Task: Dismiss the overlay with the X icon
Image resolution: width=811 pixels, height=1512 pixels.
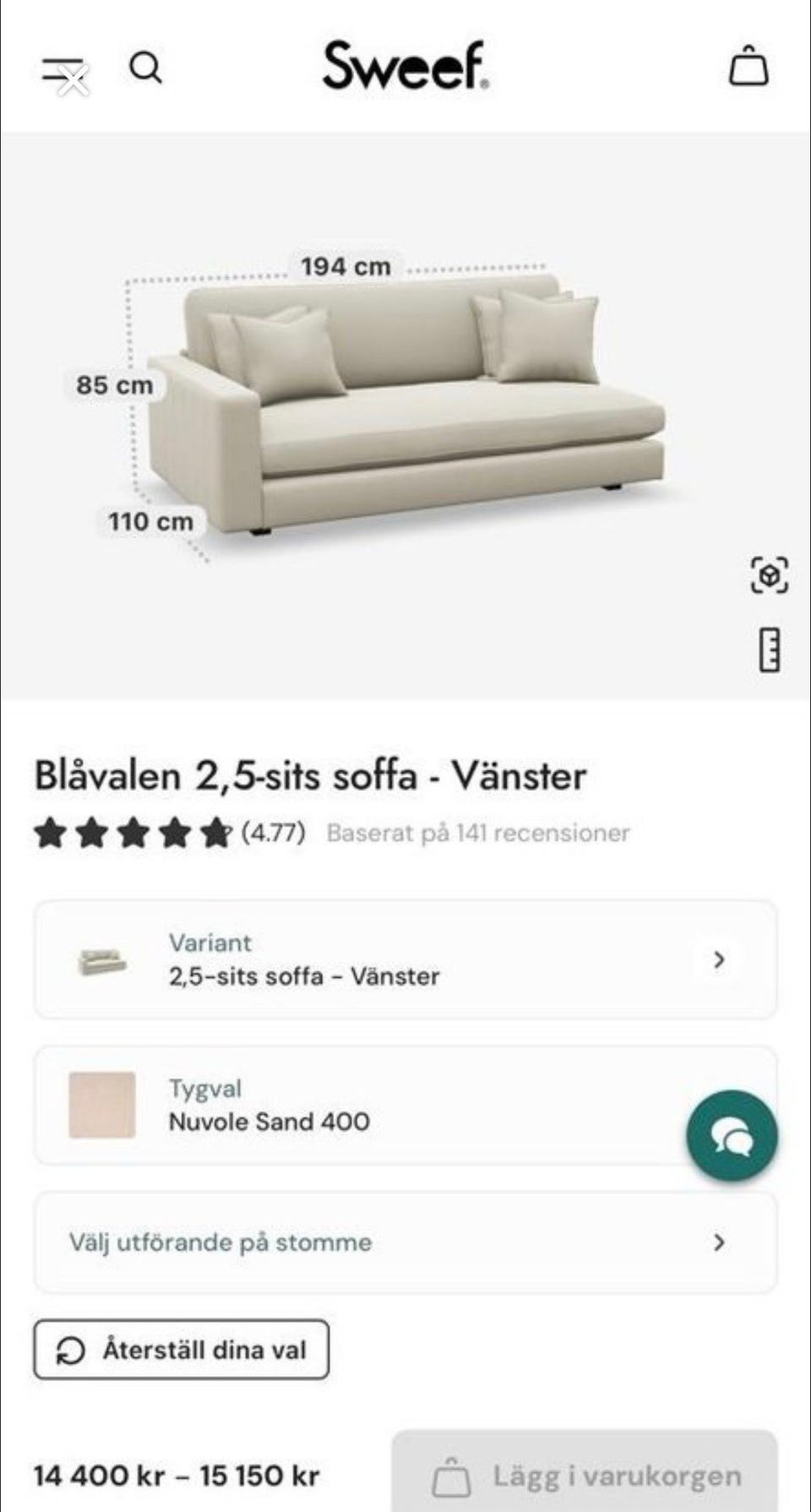Action: tap(73, 81)
